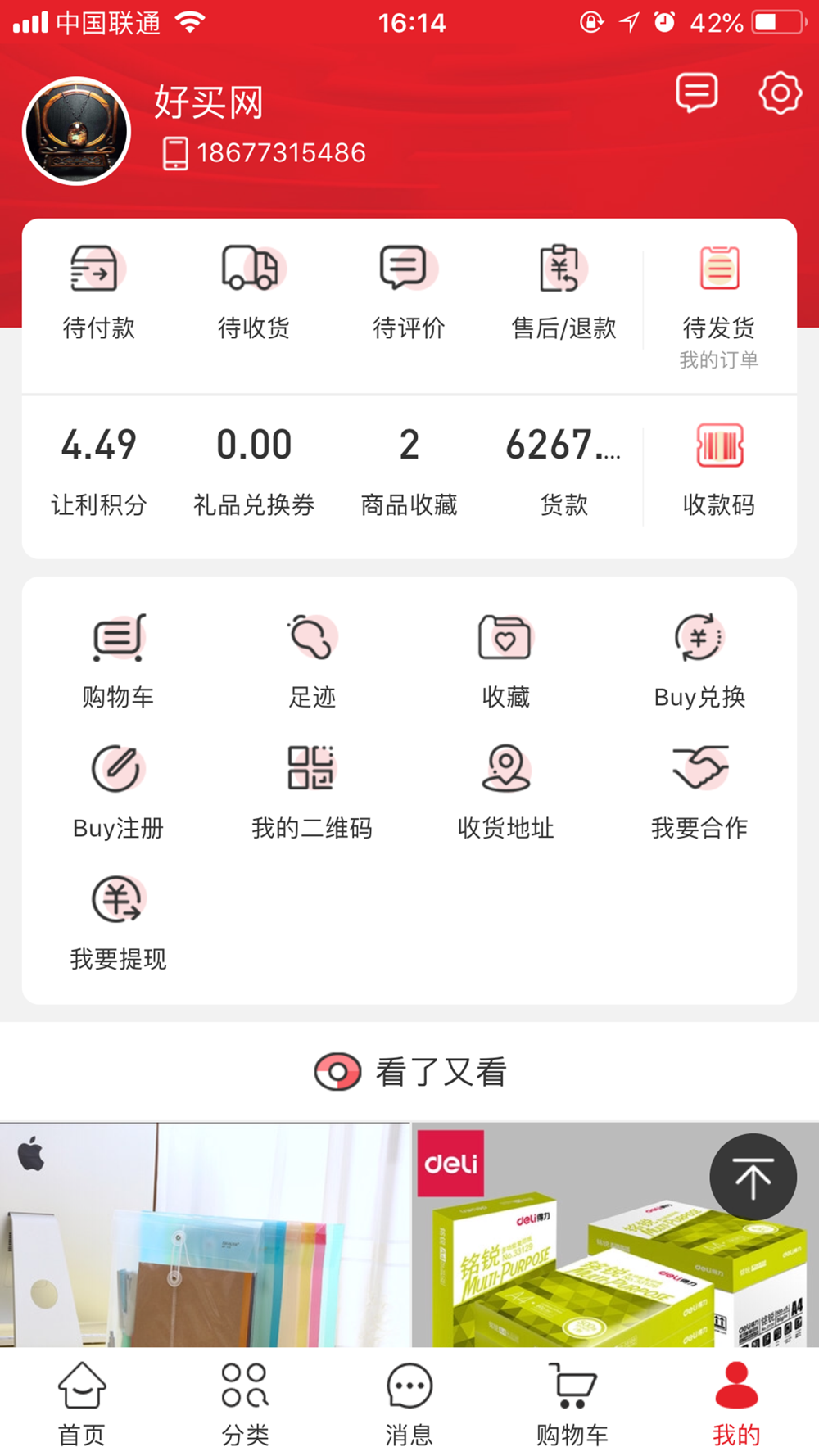Switch to the 分类 tab
The height and width of the screenshot is (1456, 819).
pos(245,1404)
